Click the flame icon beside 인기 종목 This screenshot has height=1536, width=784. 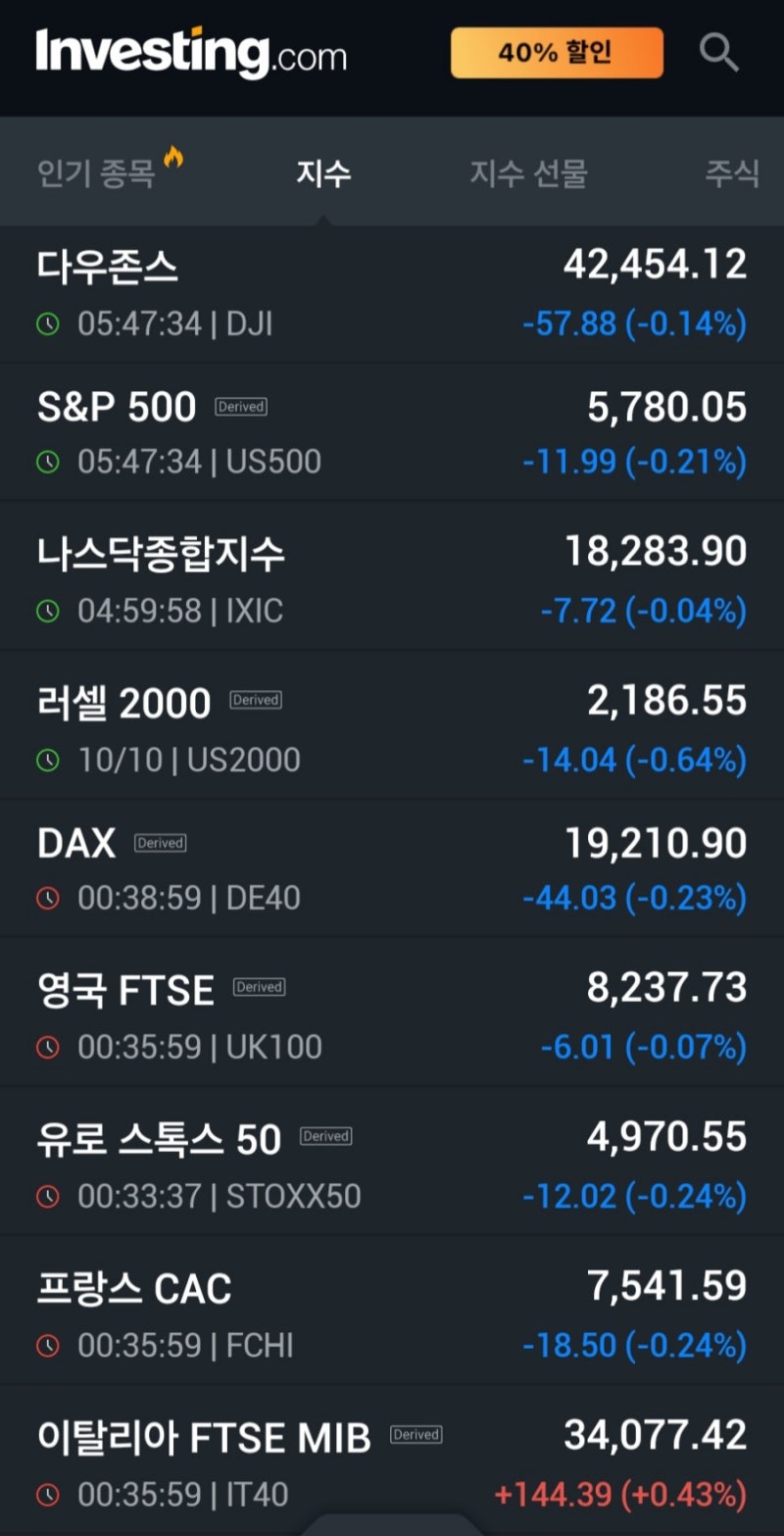pos(174,154)
